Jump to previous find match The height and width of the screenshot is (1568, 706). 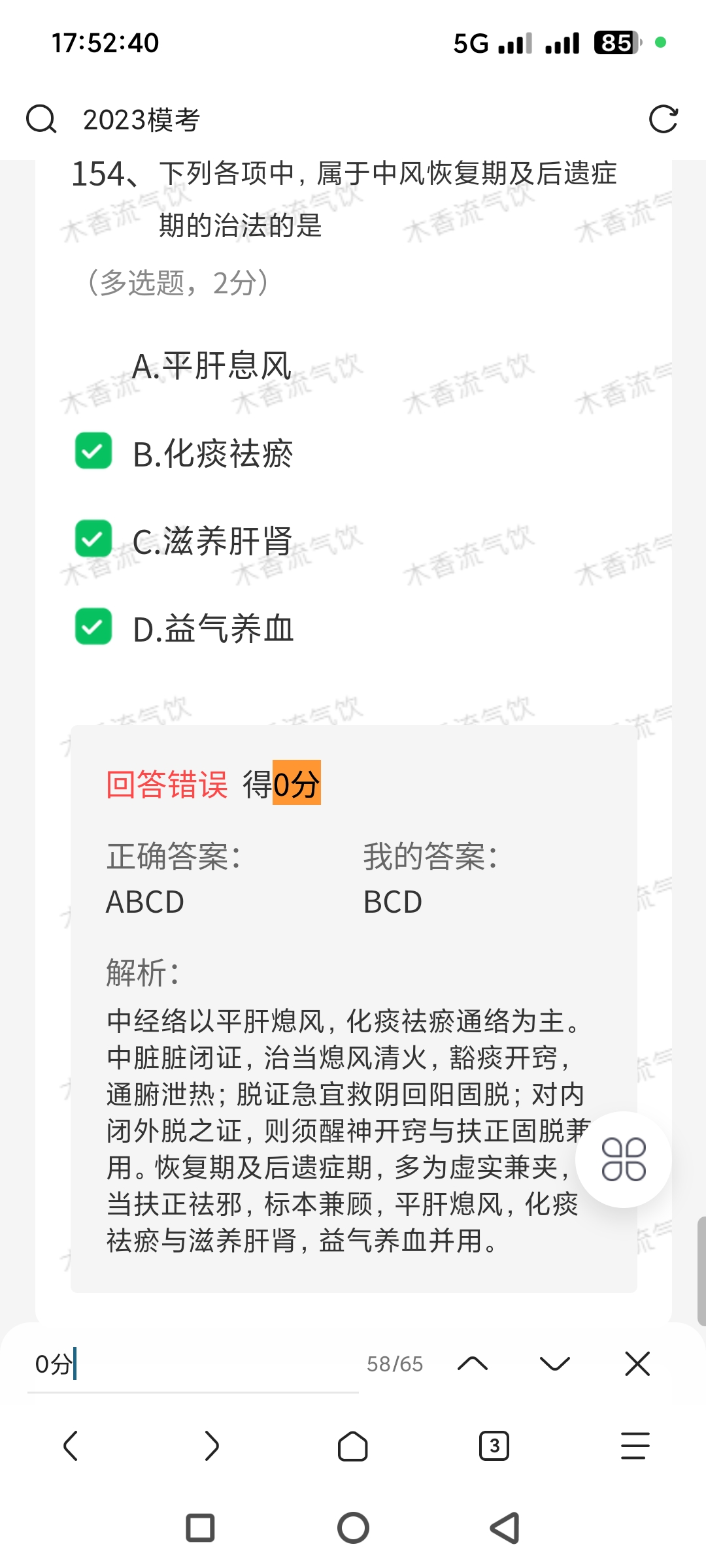473,1364
